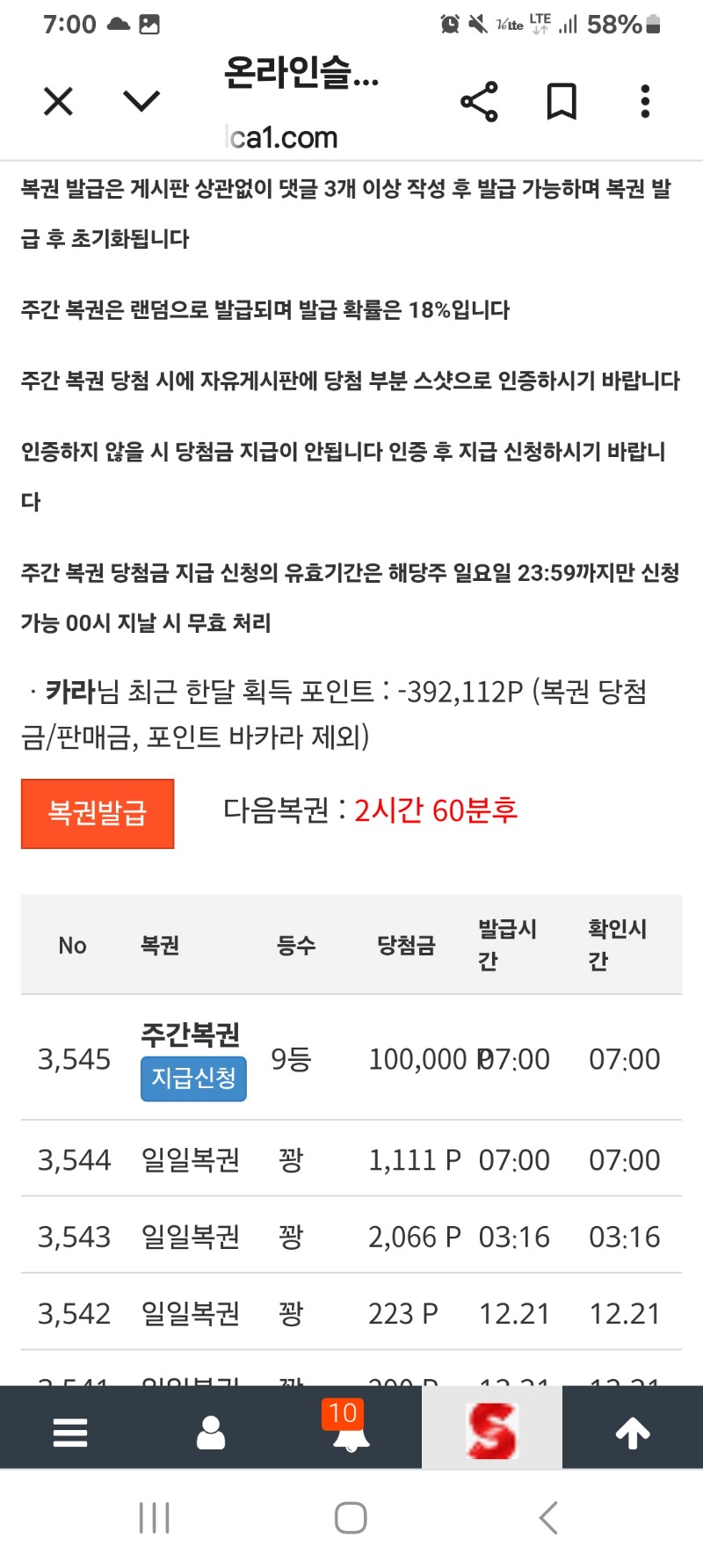Open the user profile icon

click(x=211, y=1433)
